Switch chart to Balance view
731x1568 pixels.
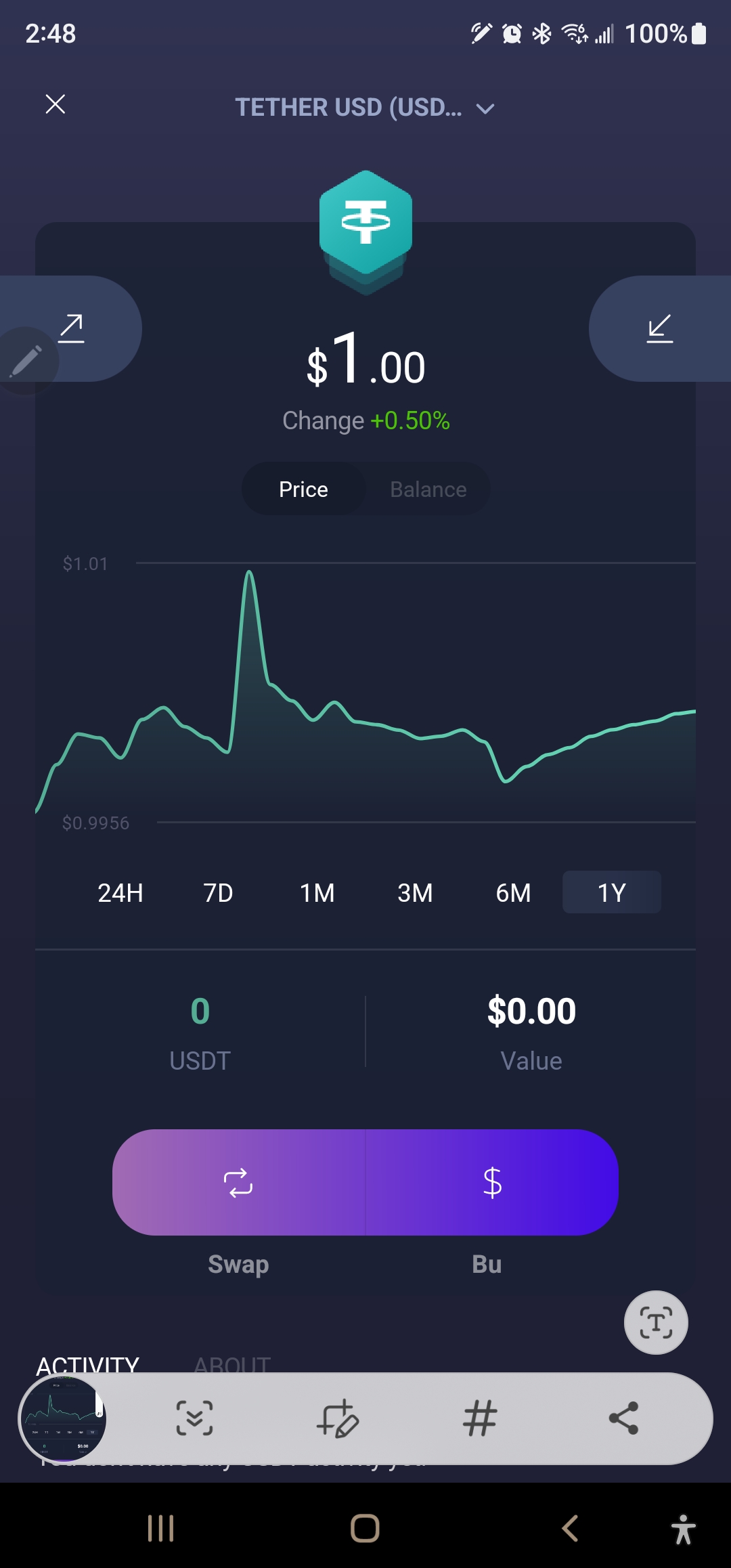click(428, 489)
